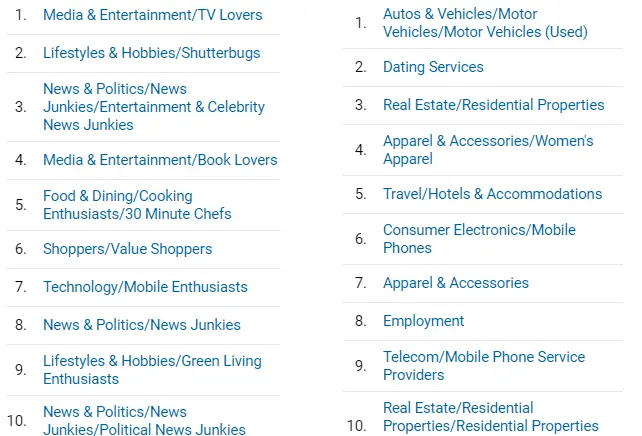
Task: Open Motor Vehicles (Used) segment
Action: tap(485, 23)
